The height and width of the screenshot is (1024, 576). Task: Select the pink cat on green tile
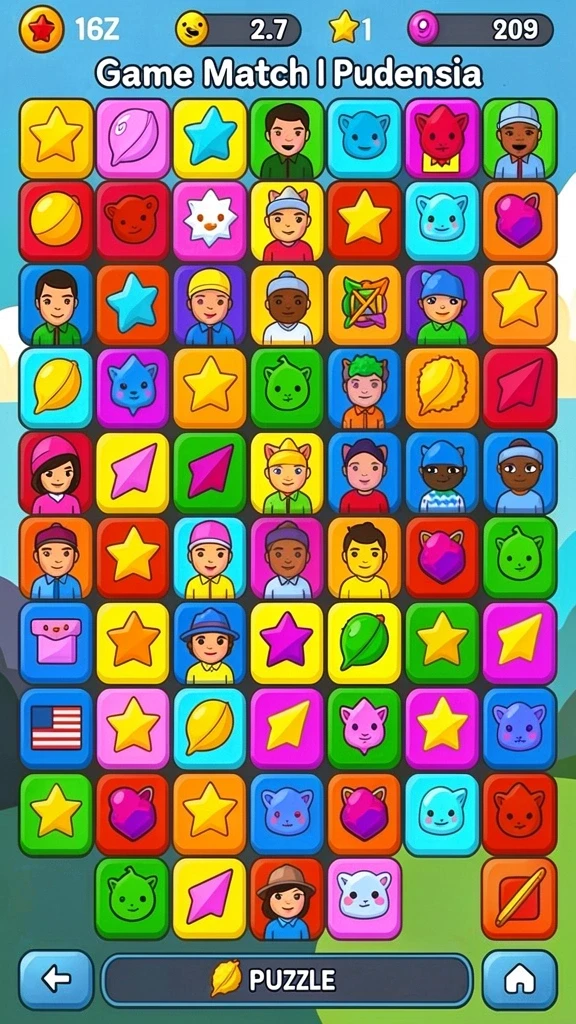click(364, 728)
